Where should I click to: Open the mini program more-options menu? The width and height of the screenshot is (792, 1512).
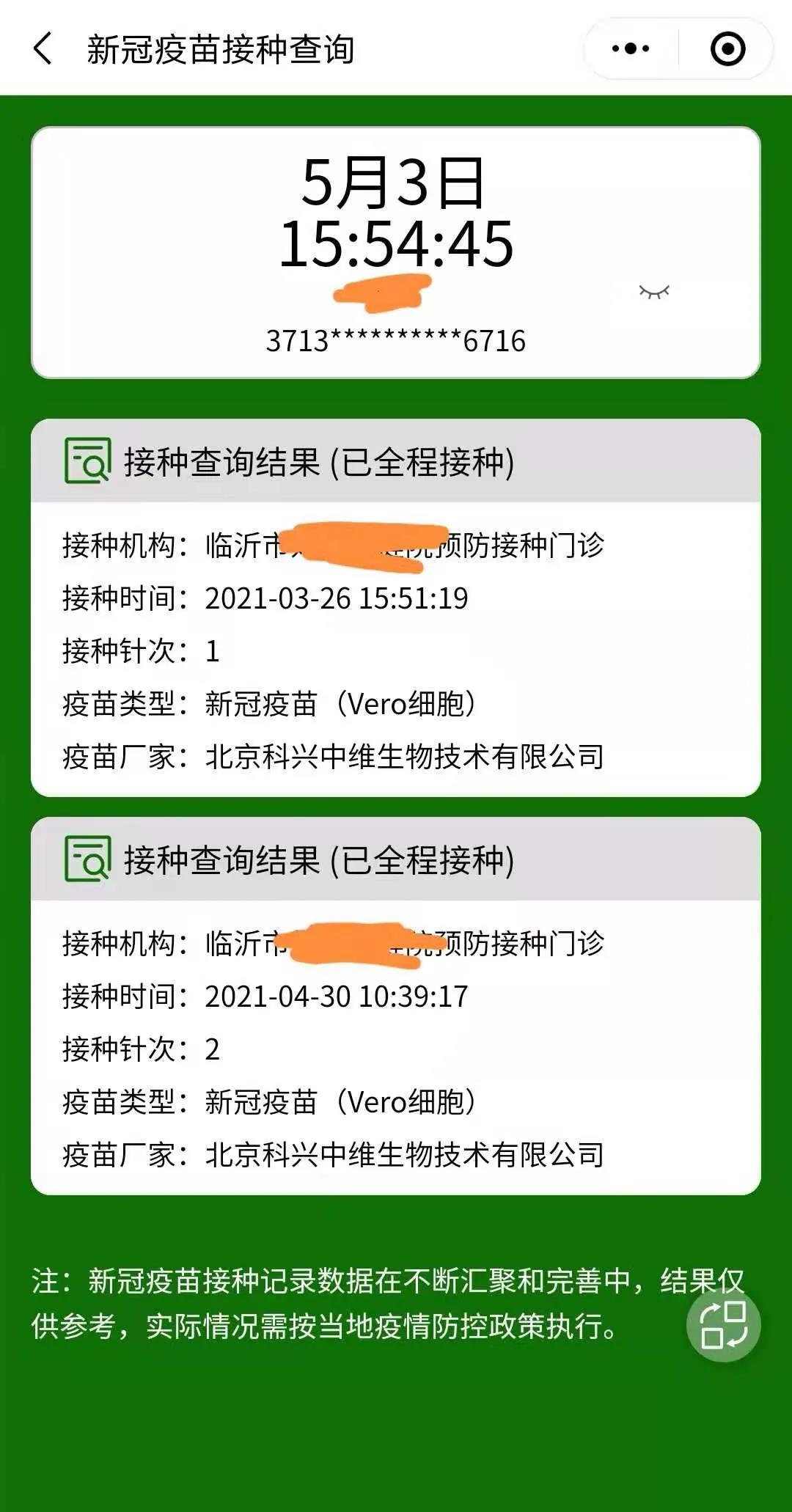click(631, 49)
